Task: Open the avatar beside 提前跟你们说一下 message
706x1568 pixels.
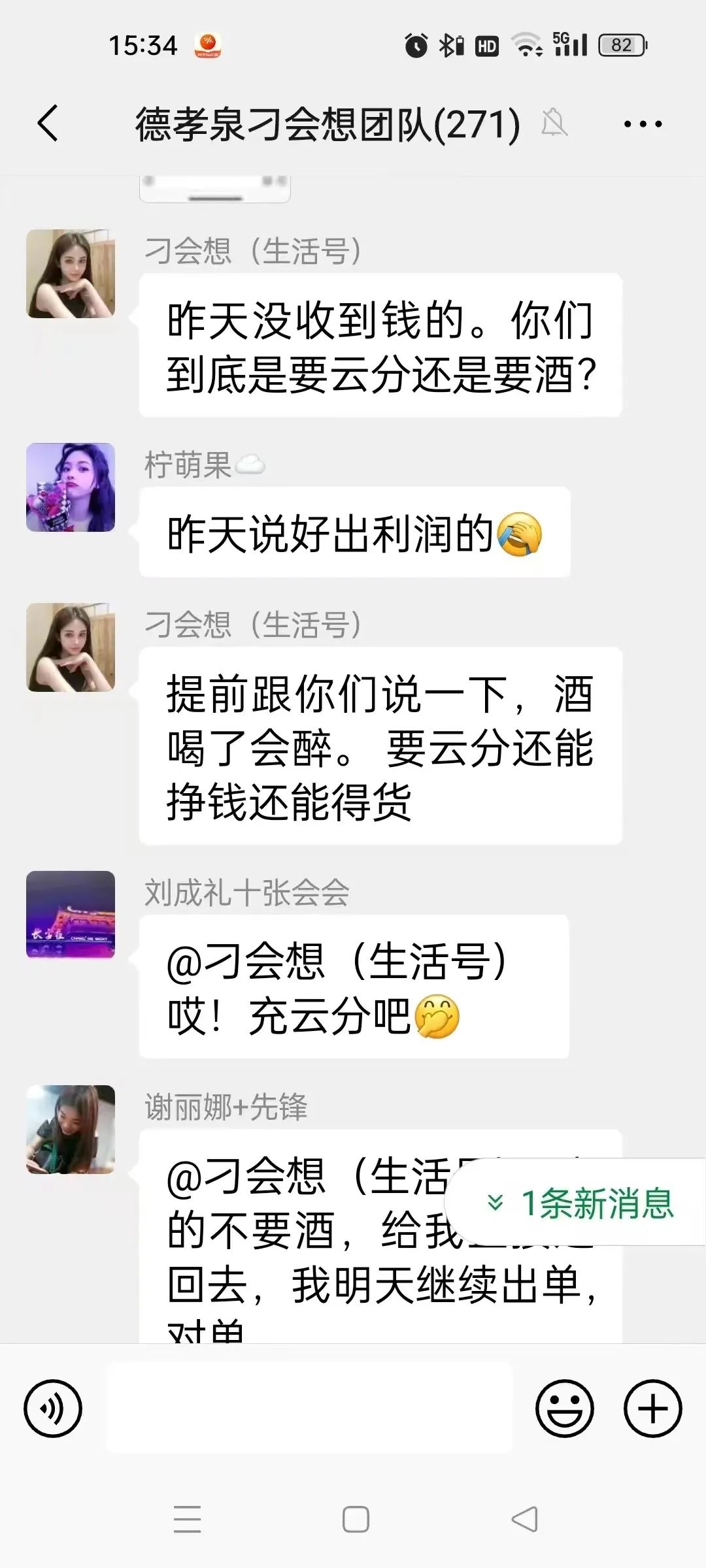Action: [x=71, y=647]
